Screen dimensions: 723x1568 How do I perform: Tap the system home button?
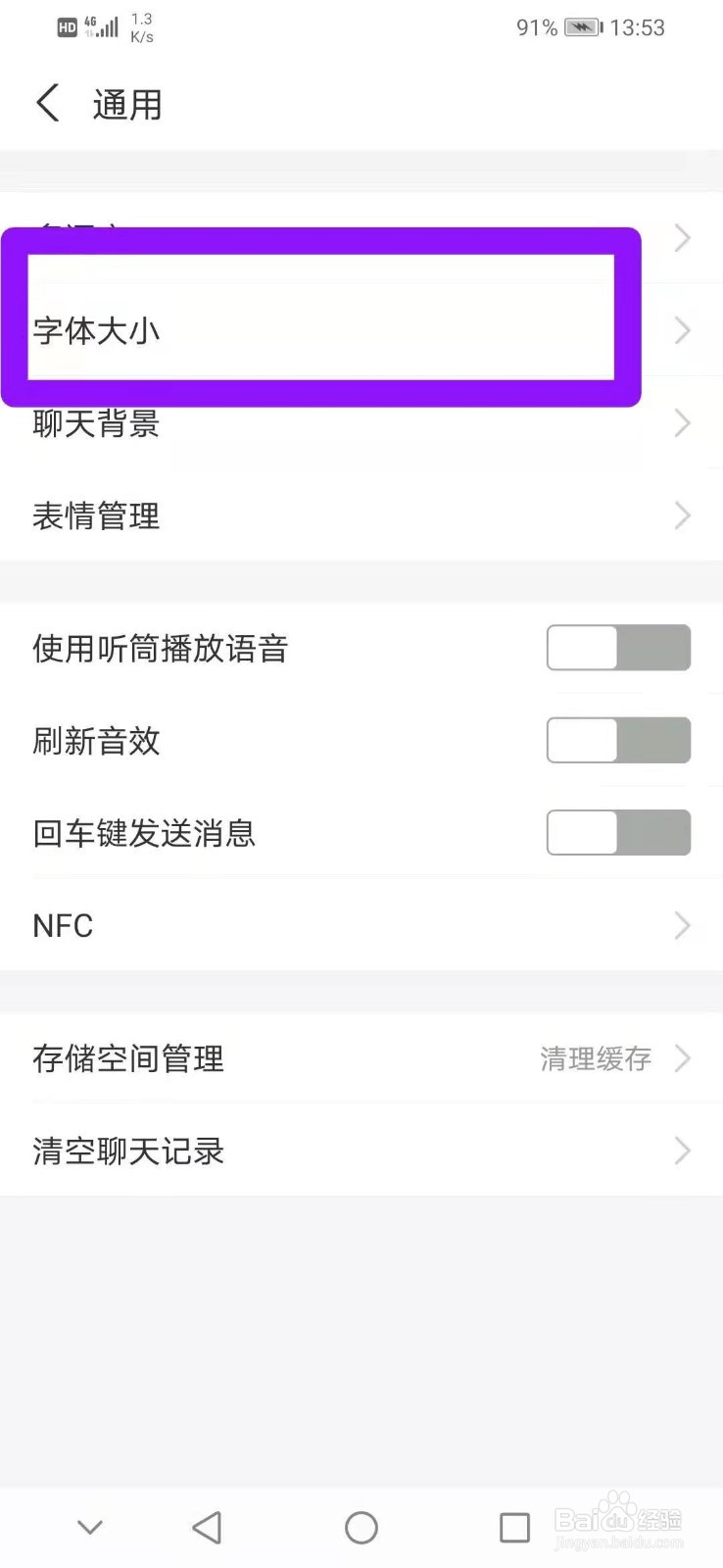(361, 1527)
